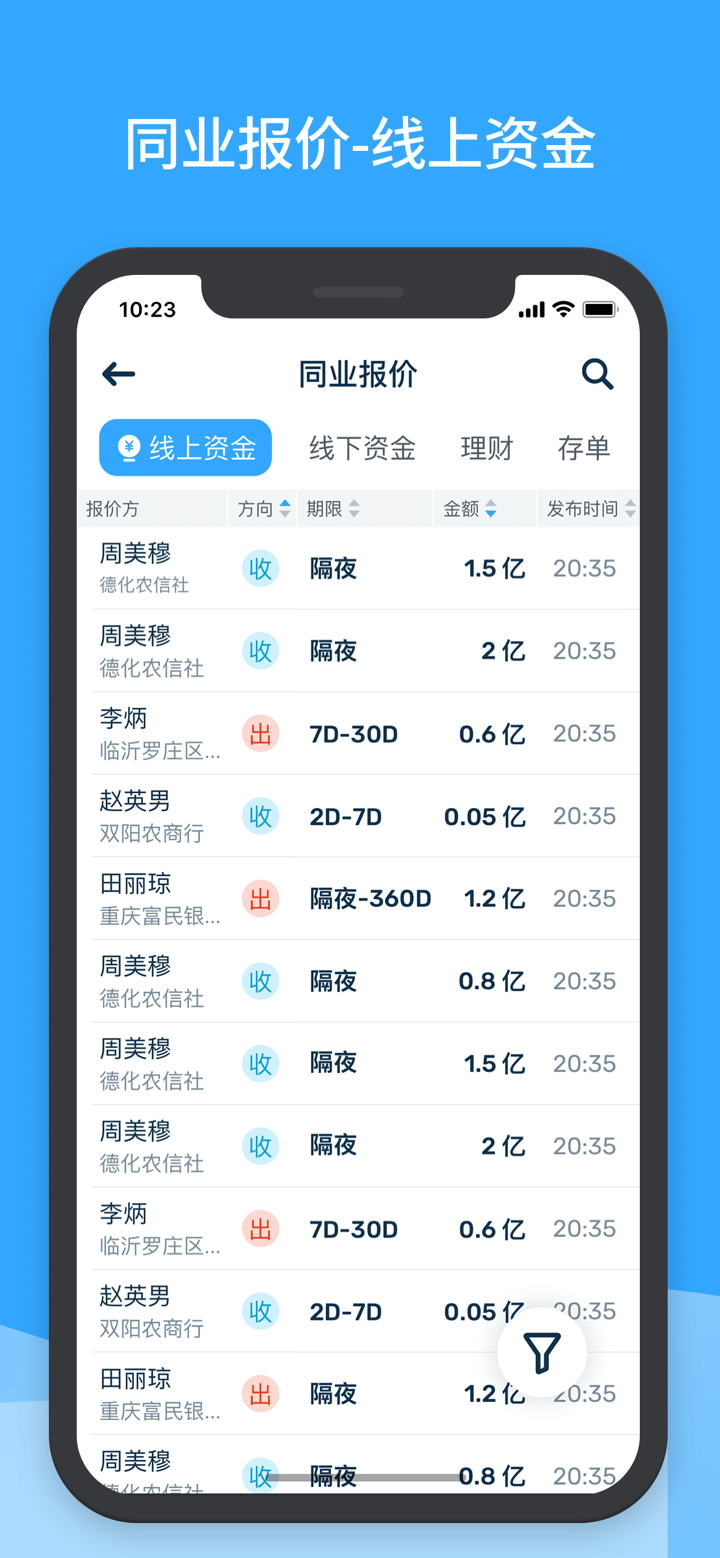Switch to the 线下资金 tab
The width and height of the screenshot is (720, 1558).
click(361, 447)
